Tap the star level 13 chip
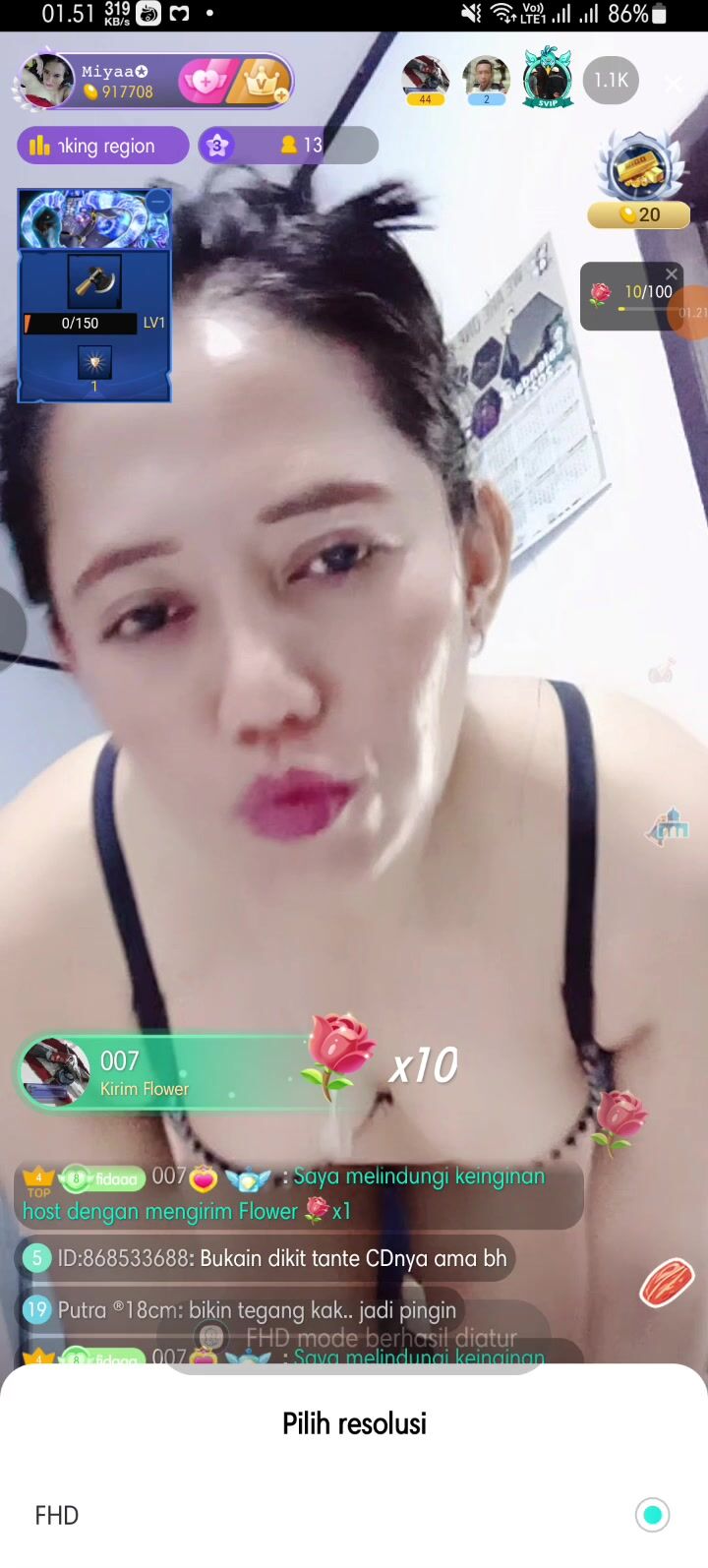Screen dimensions: 708x1568 tap(288, 146)
